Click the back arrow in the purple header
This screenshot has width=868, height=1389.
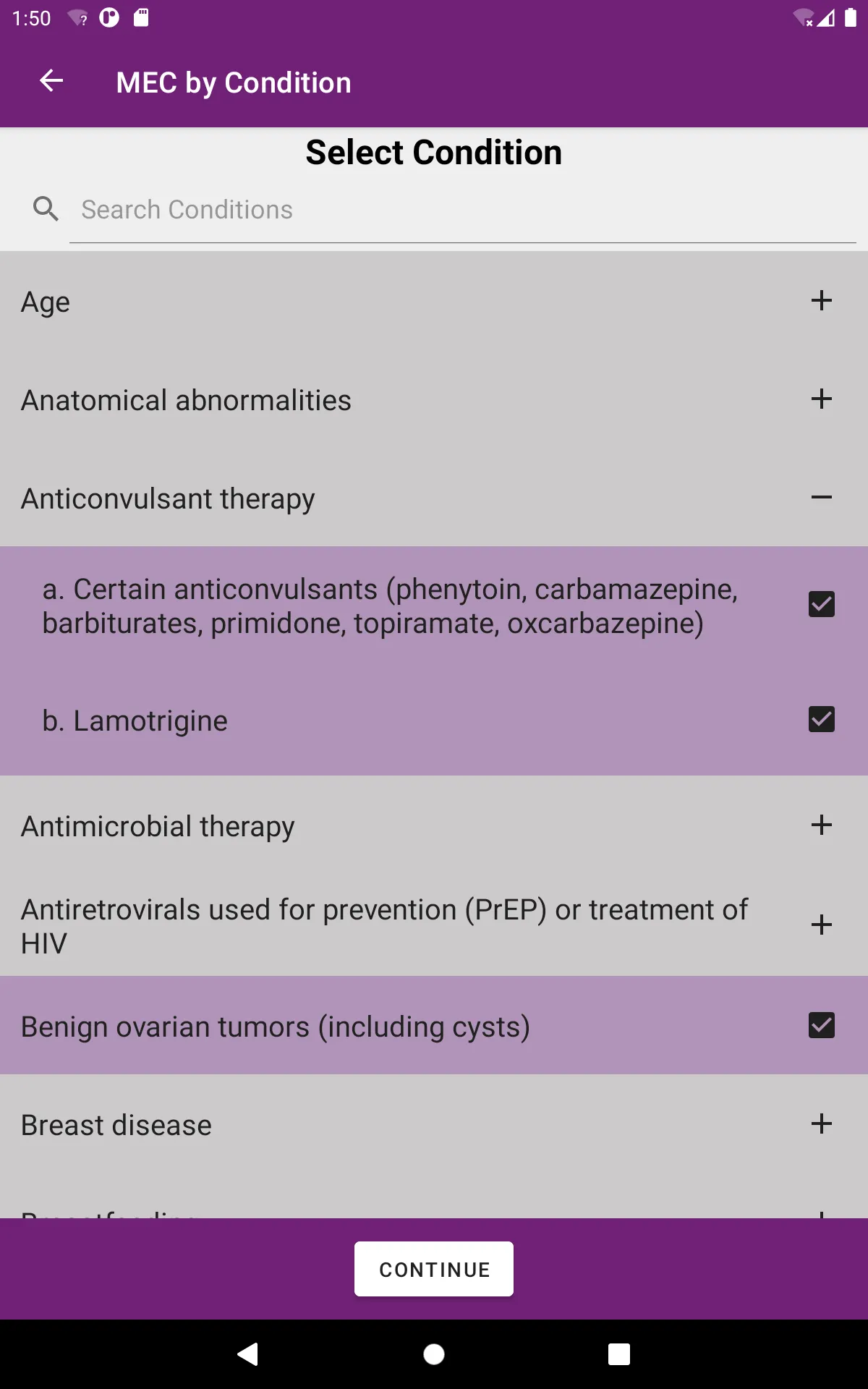pyautogui.click(x=51, y=81)
